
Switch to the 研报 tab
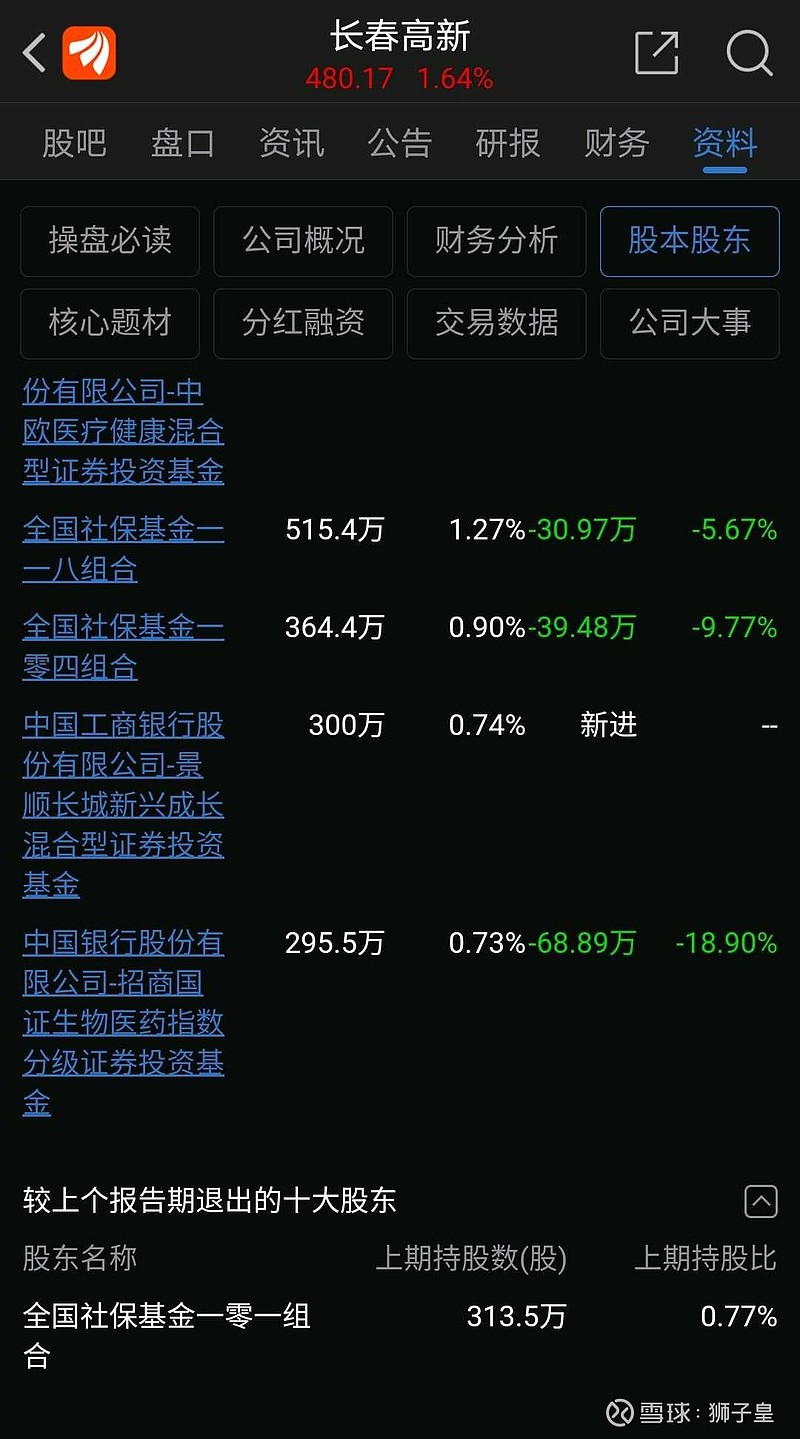[x=508, y=143]
